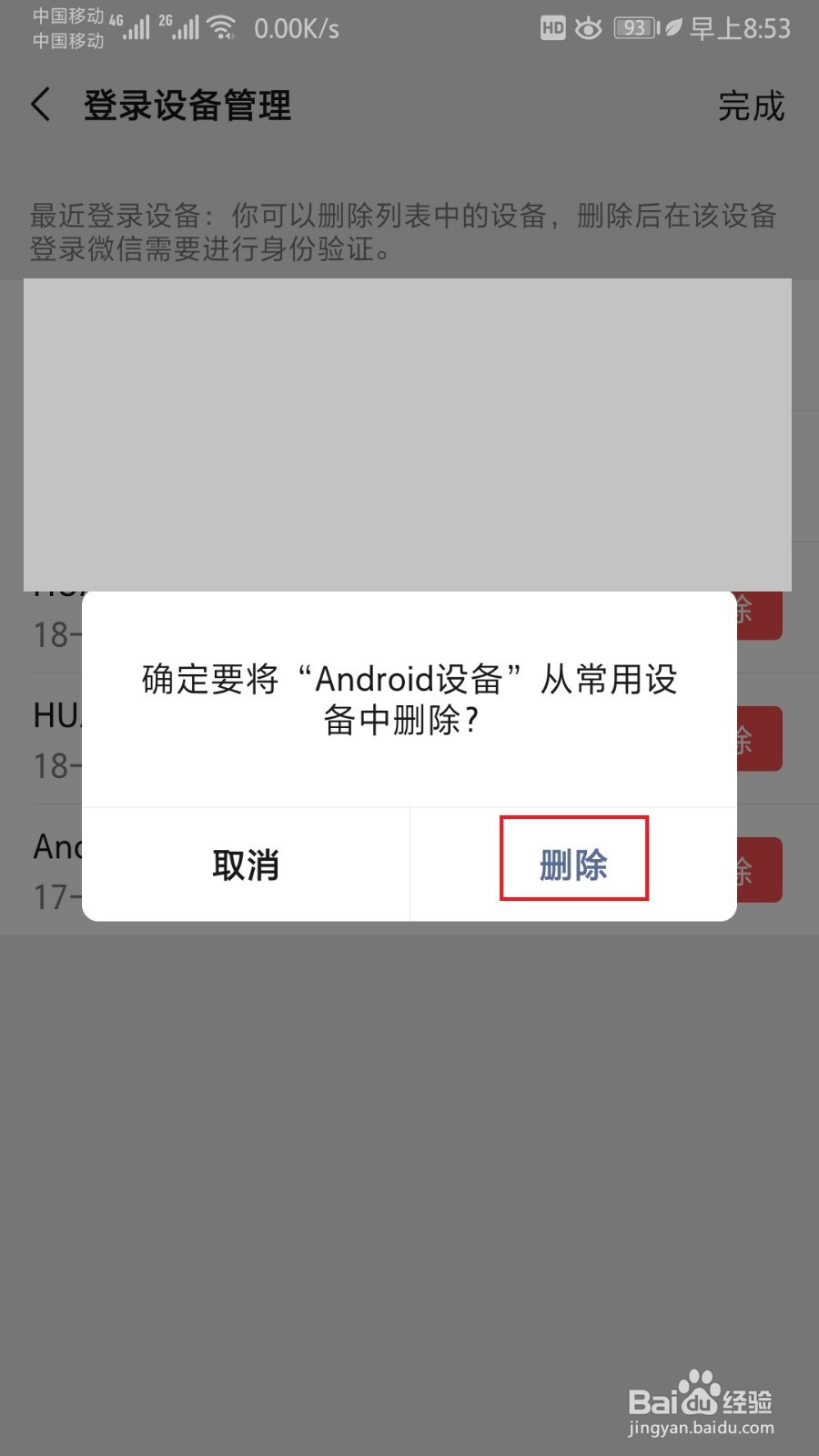The width and height of the screenshot is (819, 1456).
Task: Click the 登录设备管理 title bar
Action: pos(187,106)
